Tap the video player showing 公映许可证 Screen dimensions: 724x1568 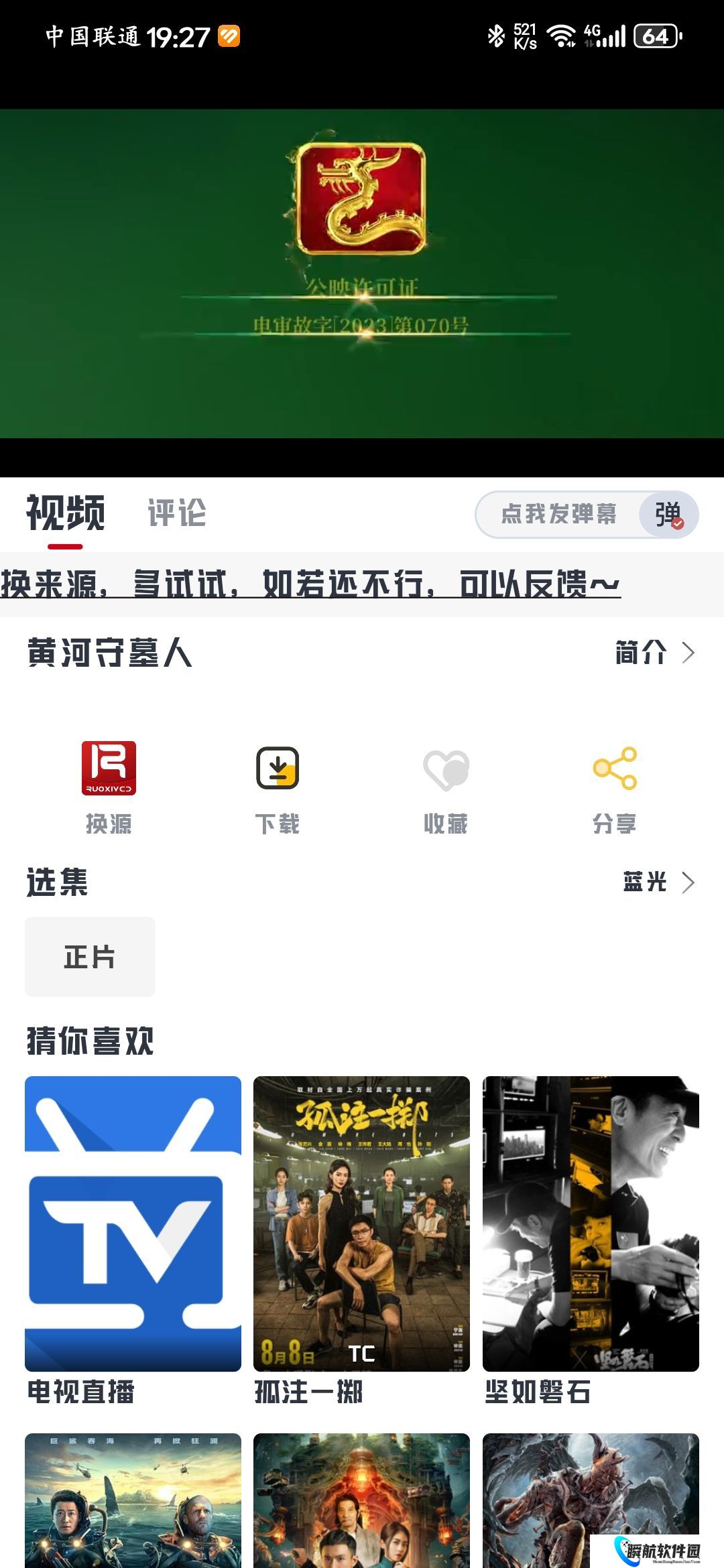tap(362, 273)
